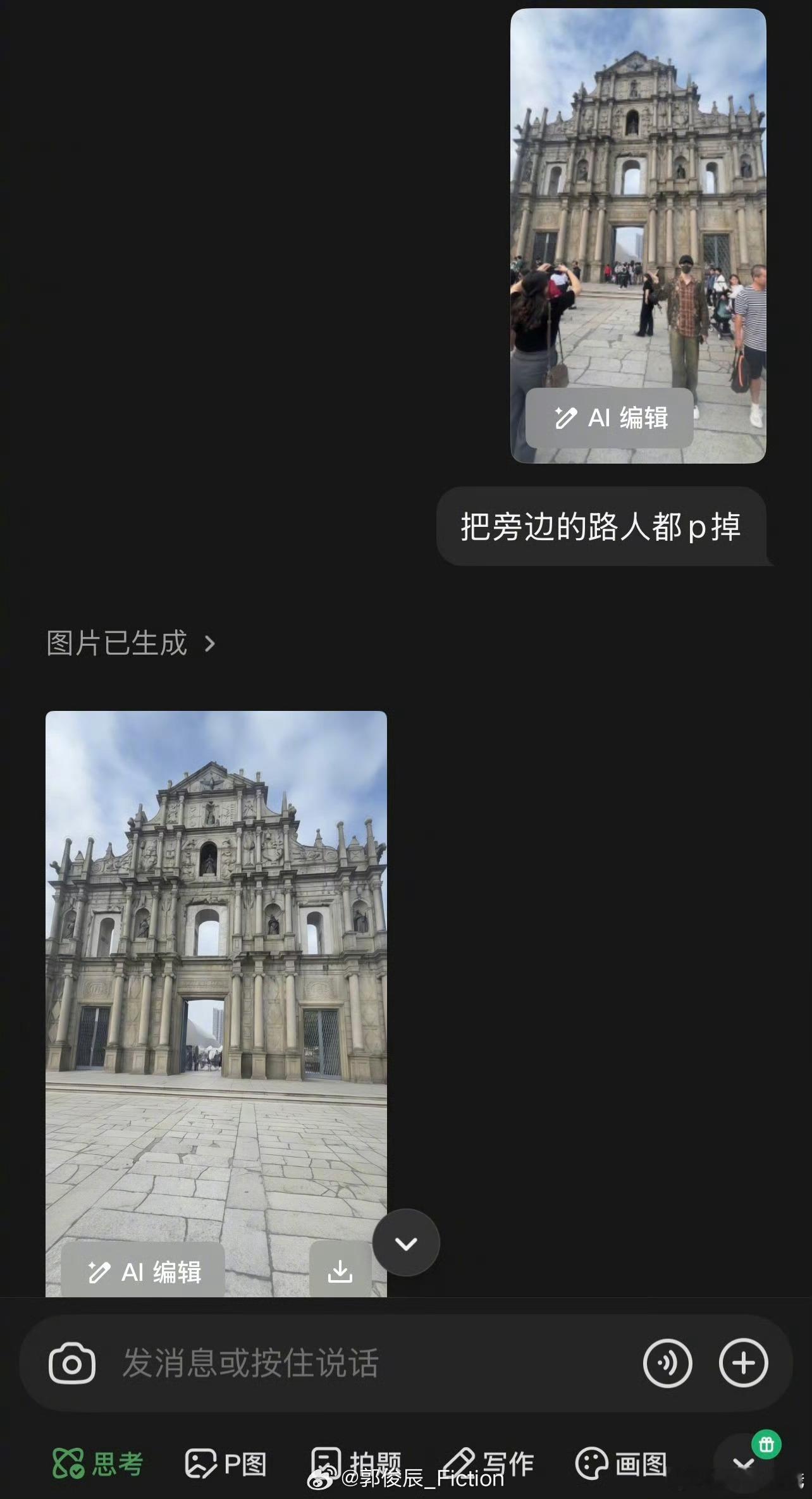Select the 画图 drawing tool

(622, 1462)
